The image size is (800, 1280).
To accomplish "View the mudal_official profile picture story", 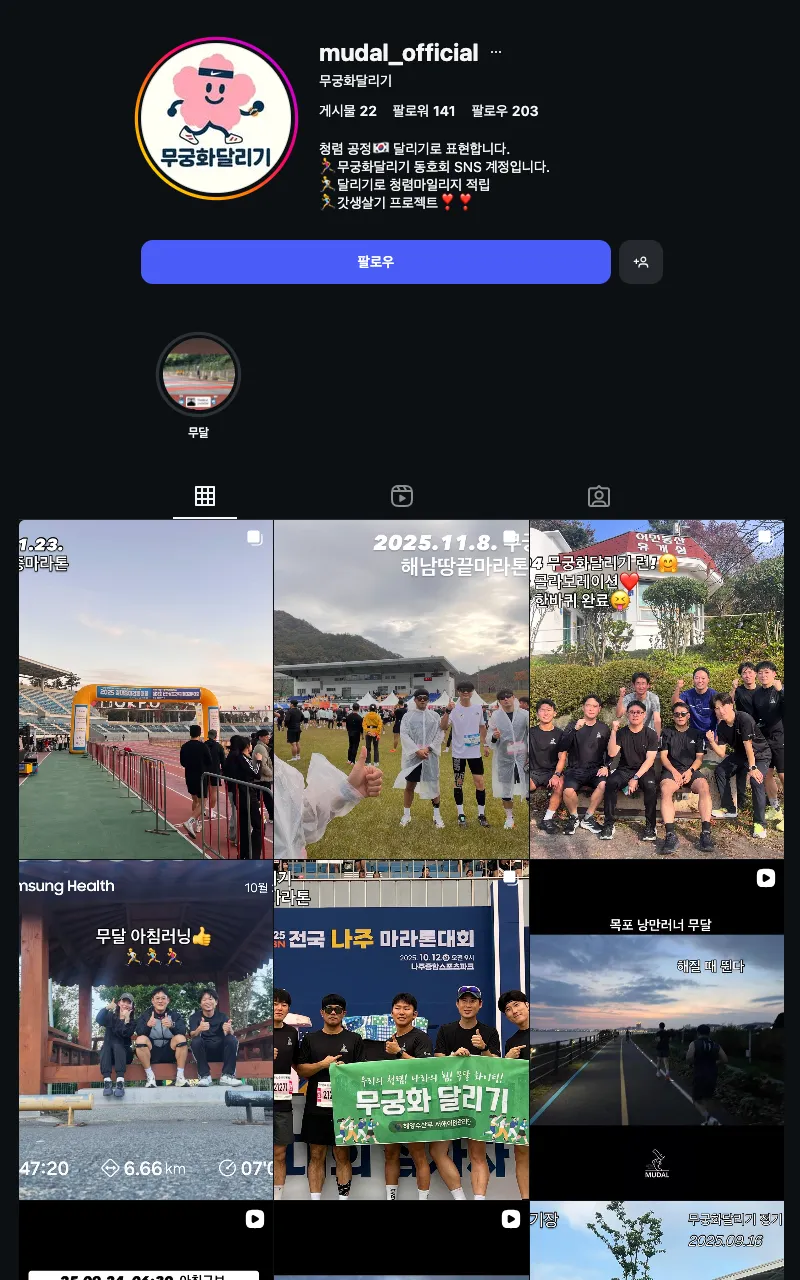I will click(216, 119).
